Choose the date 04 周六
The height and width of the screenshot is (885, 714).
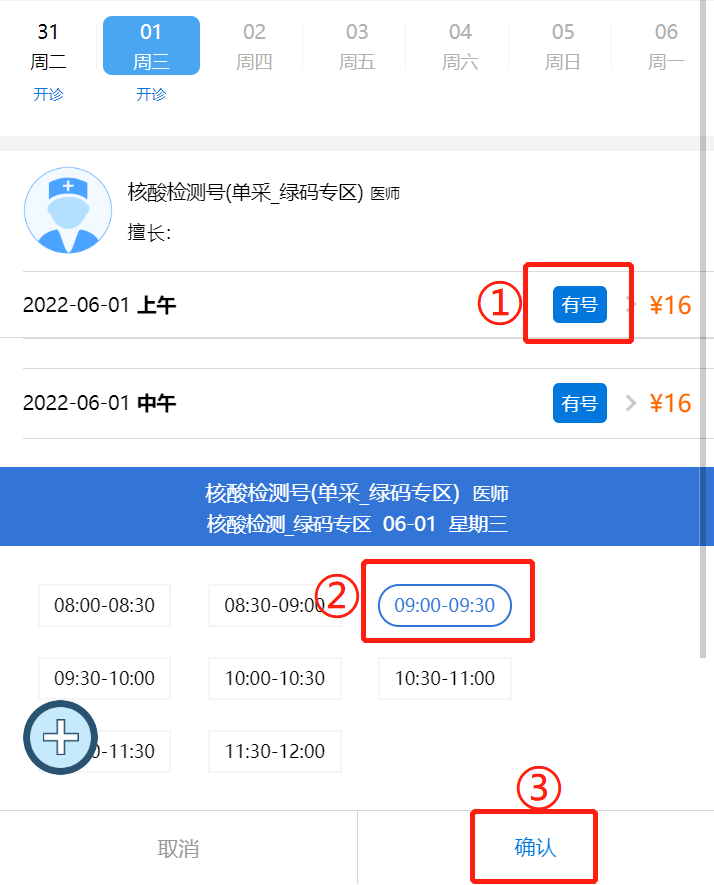coord(460,46)
